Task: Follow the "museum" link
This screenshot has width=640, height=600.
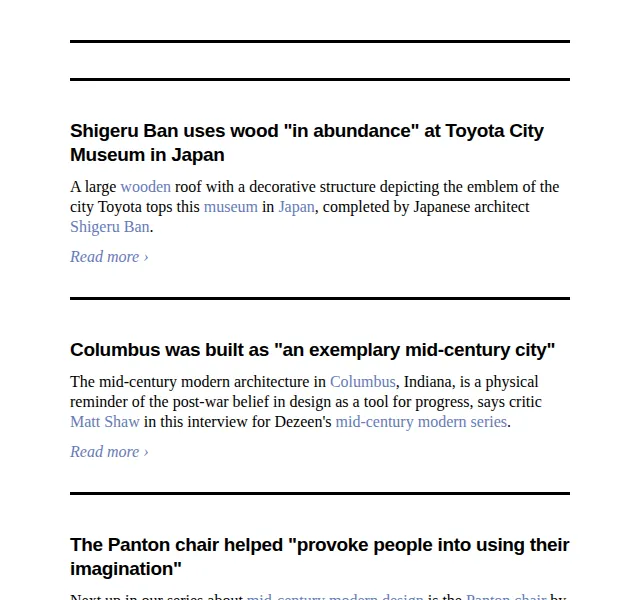Action: click(x=231, y=207)
